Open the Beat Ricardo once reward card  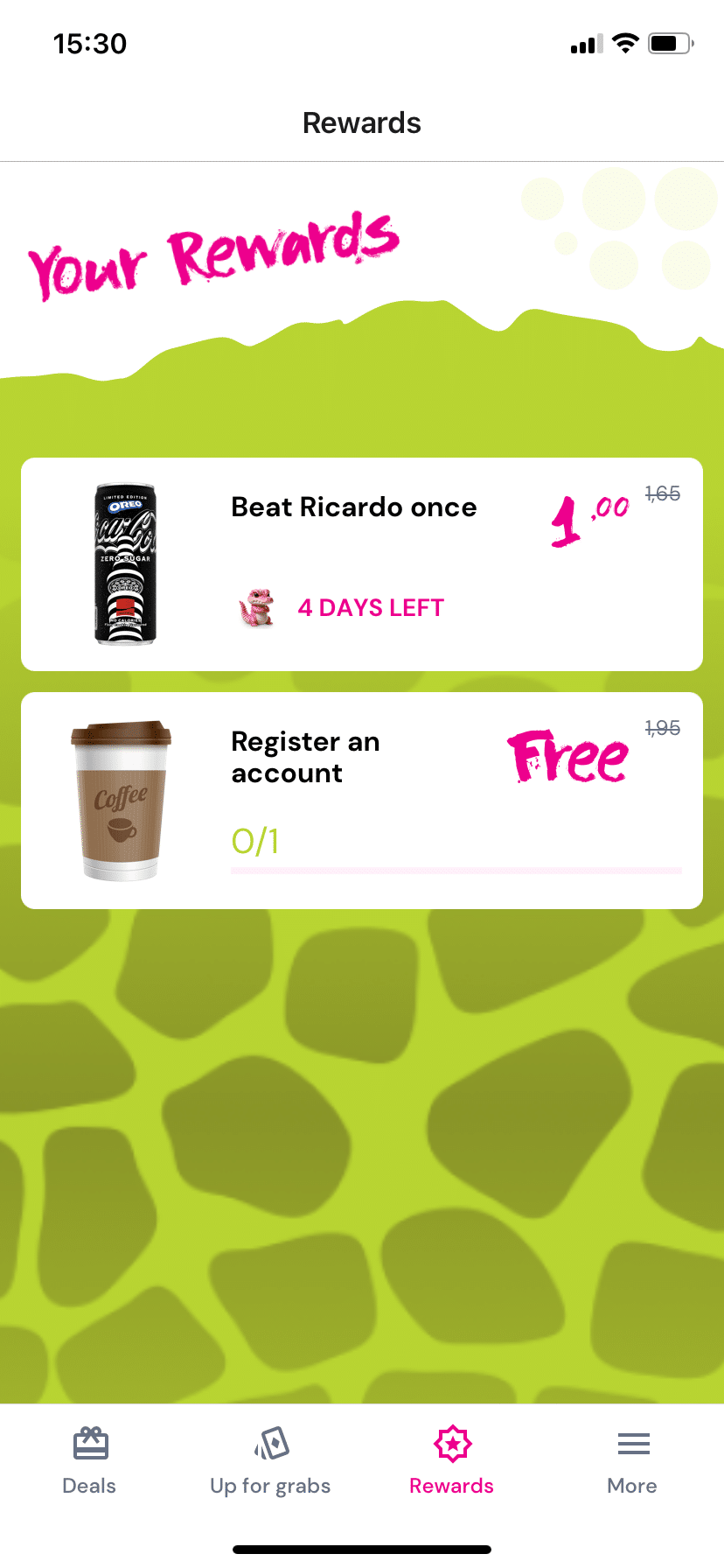pos(362,564)
